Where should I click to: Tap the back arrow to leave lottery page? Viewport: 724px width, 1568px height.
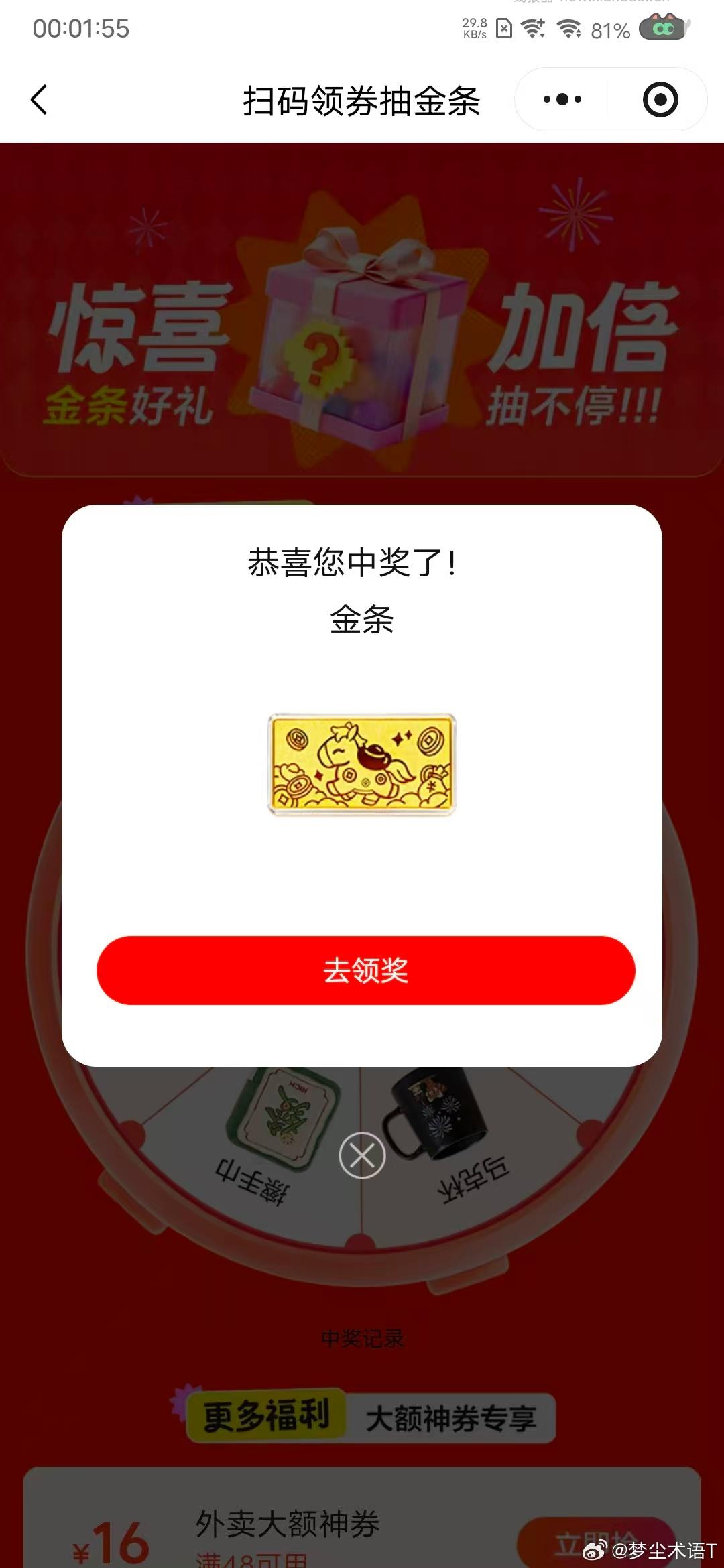38,99
